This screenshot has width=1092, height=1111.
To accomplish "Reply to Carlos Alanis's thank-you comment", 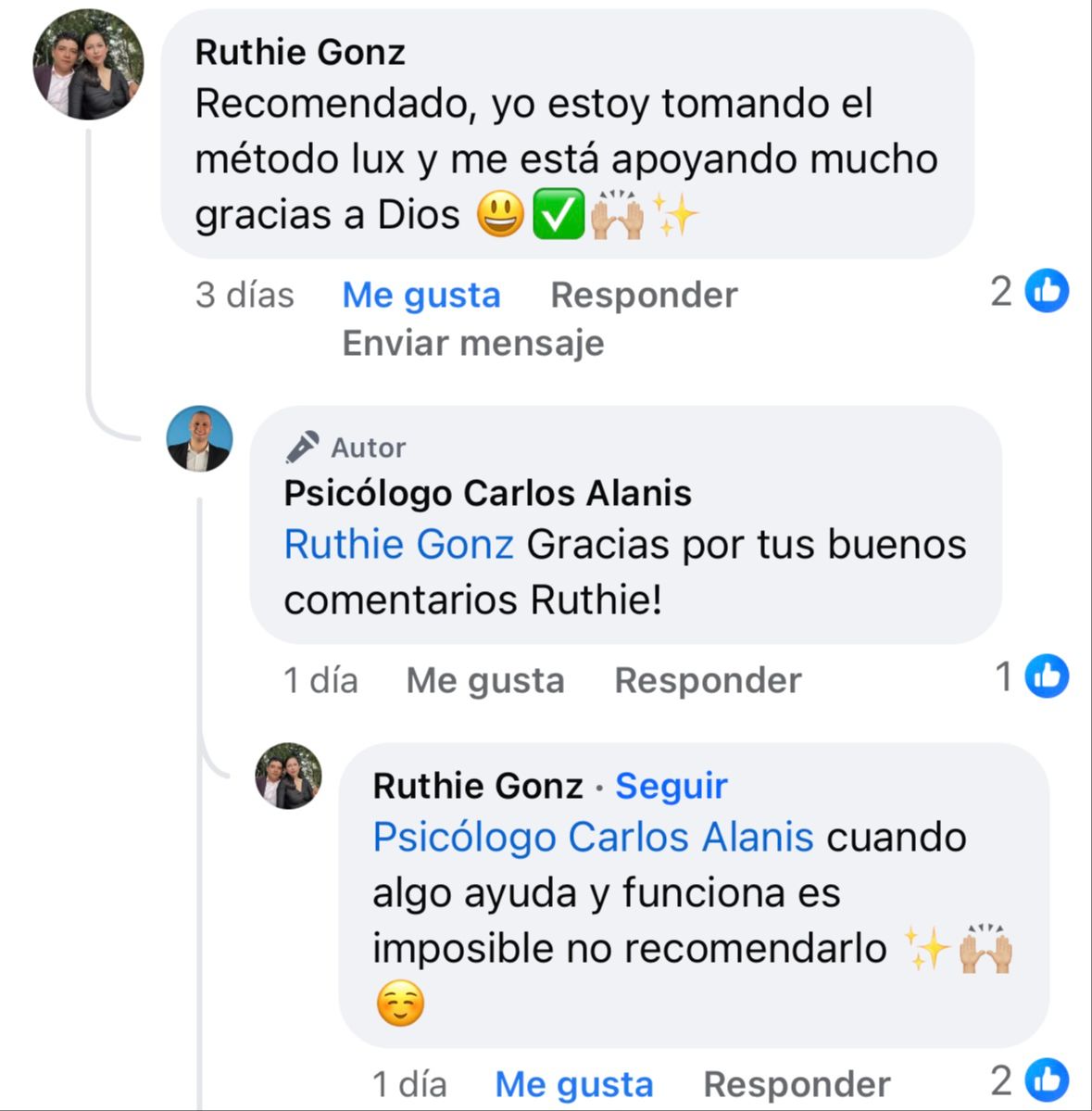I will (708, 681).
